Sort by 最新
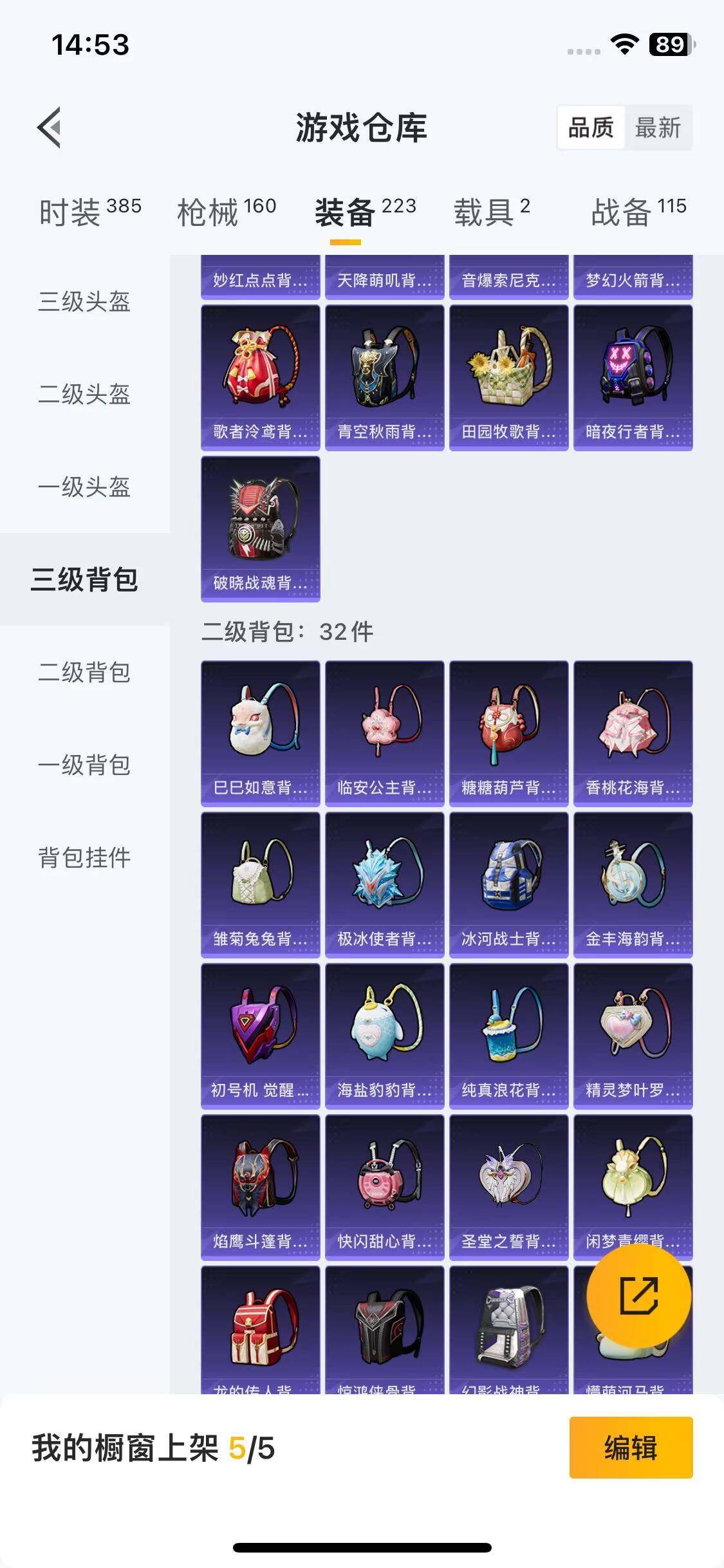The width and height of the screenshot is (724, 1568). [658, 127]
